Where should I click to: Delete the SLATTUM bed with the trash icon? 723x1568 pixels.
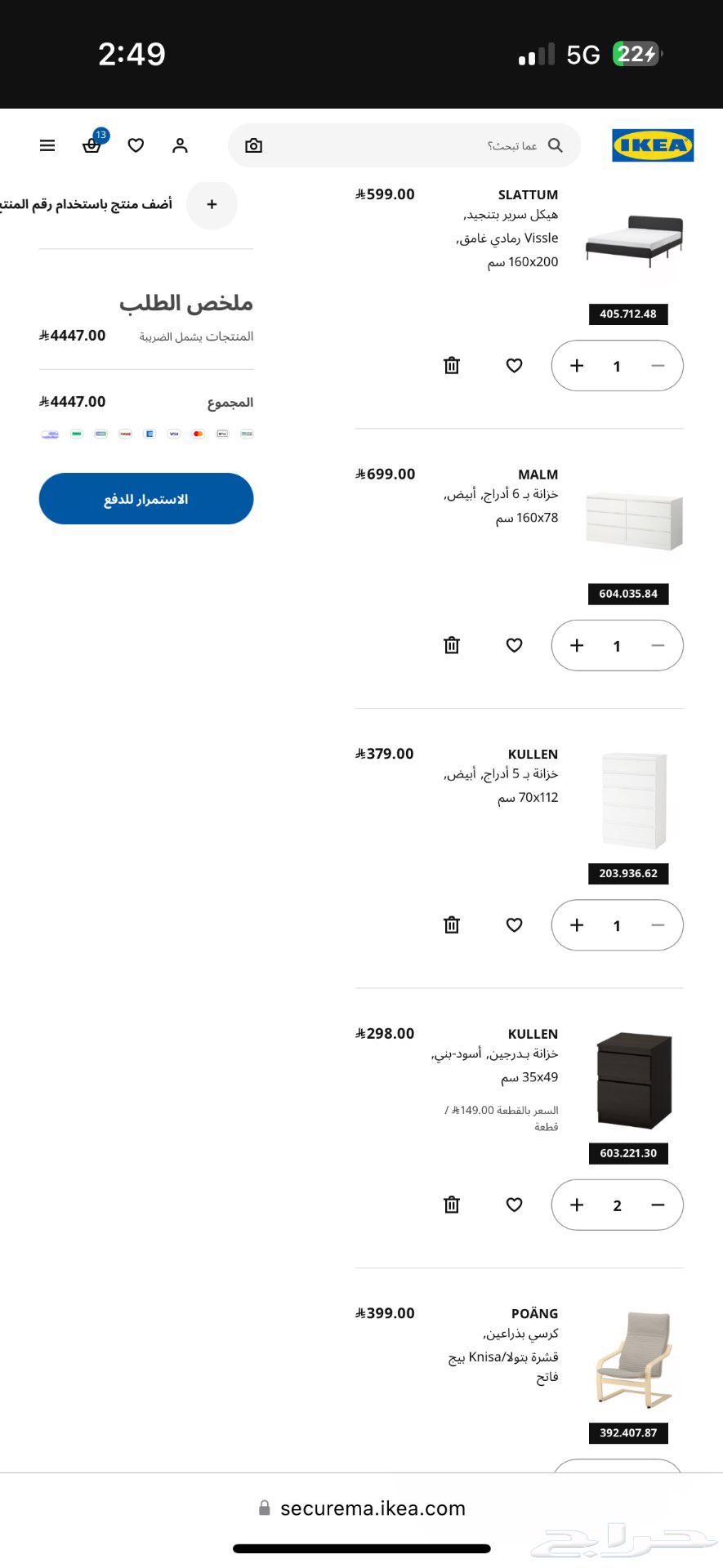click(451, 365)
